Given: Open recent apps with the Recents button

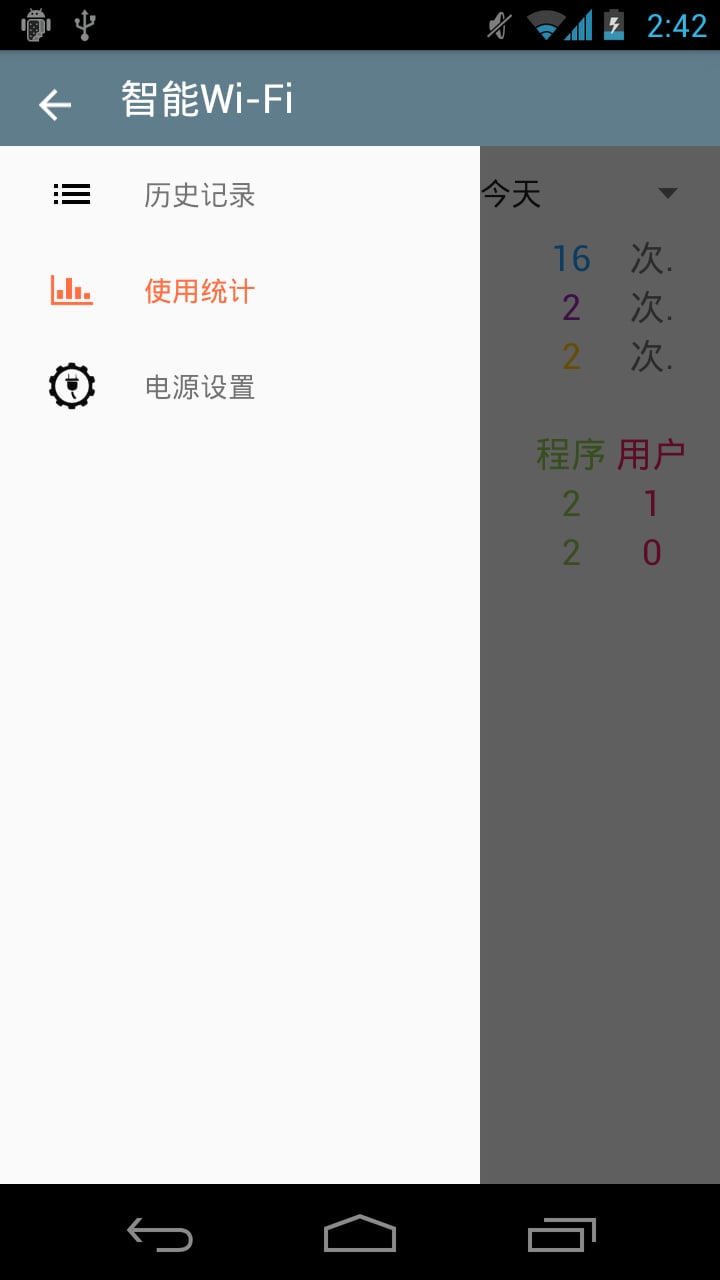Looking at the screenshot, I should point(560,1234).
